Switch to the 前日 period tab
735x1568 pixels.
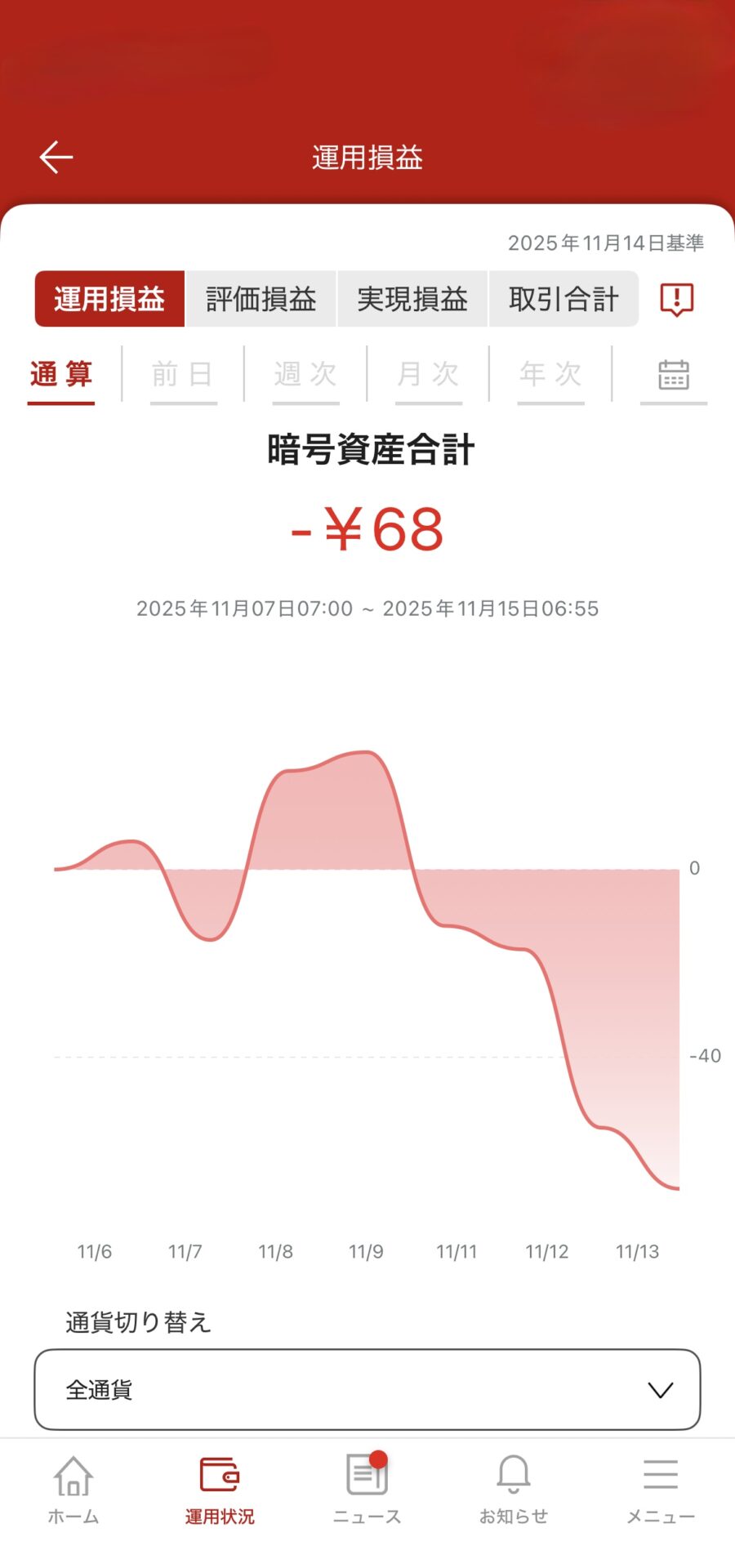(x=183, y=375)
